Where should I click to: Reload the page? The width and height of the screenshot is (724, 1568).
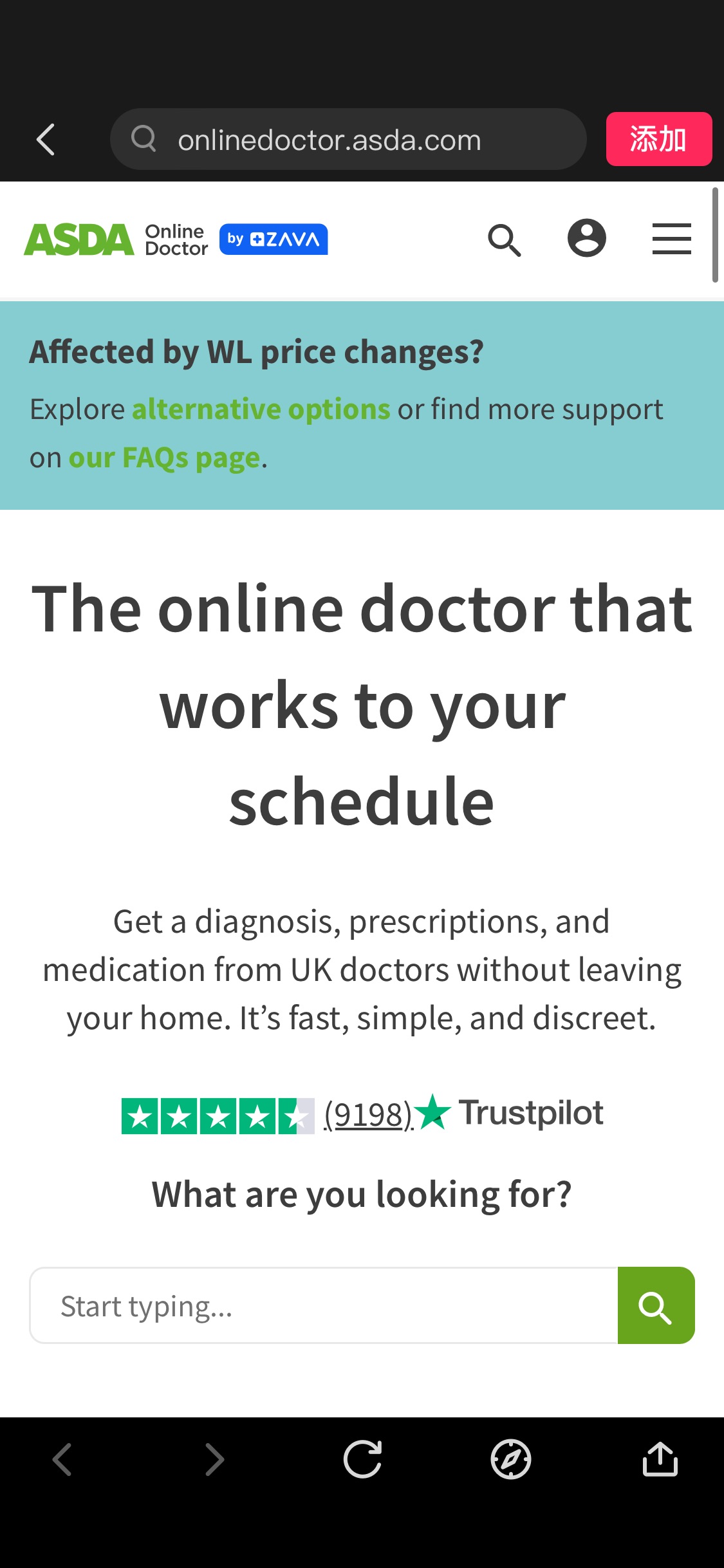363,1459
